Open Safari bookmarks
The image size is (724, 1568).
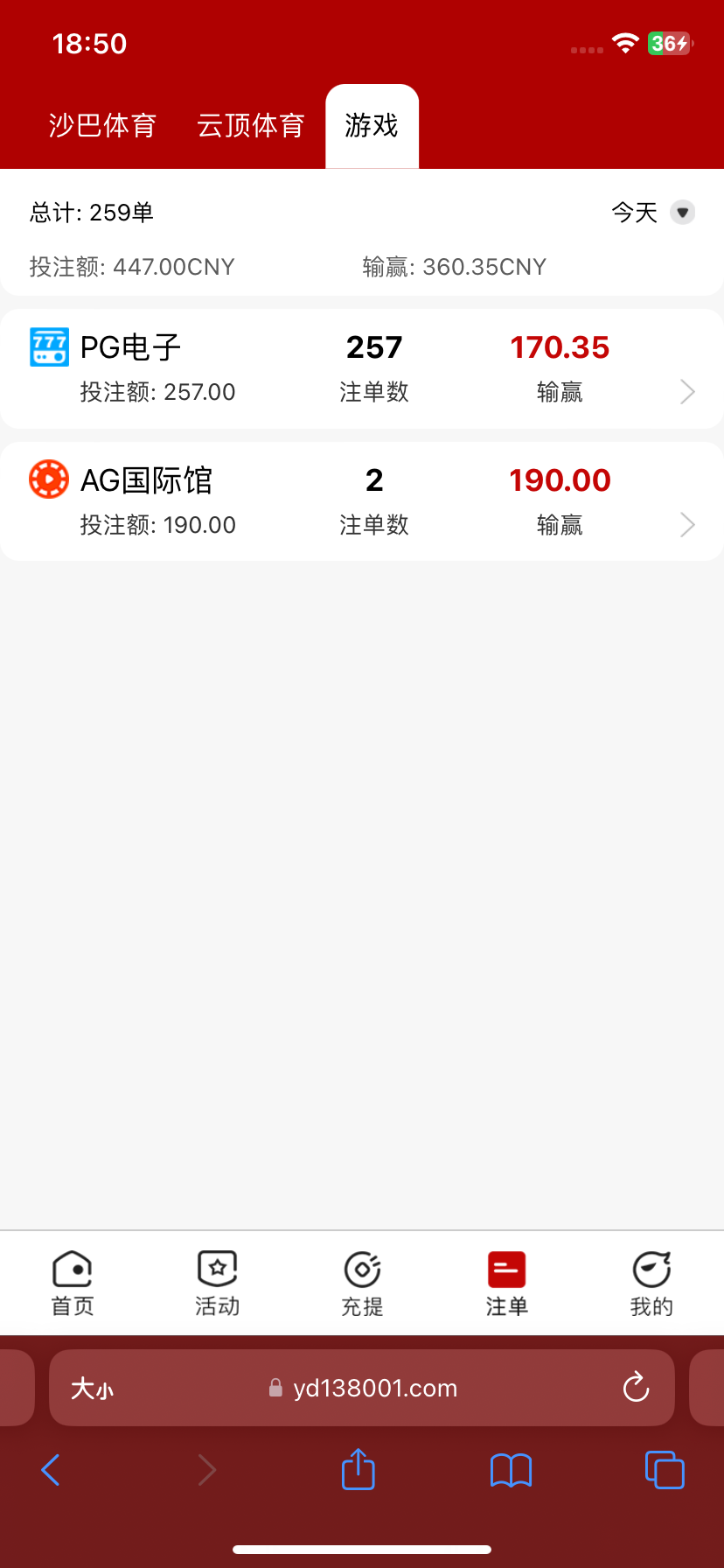(512, 1470)
